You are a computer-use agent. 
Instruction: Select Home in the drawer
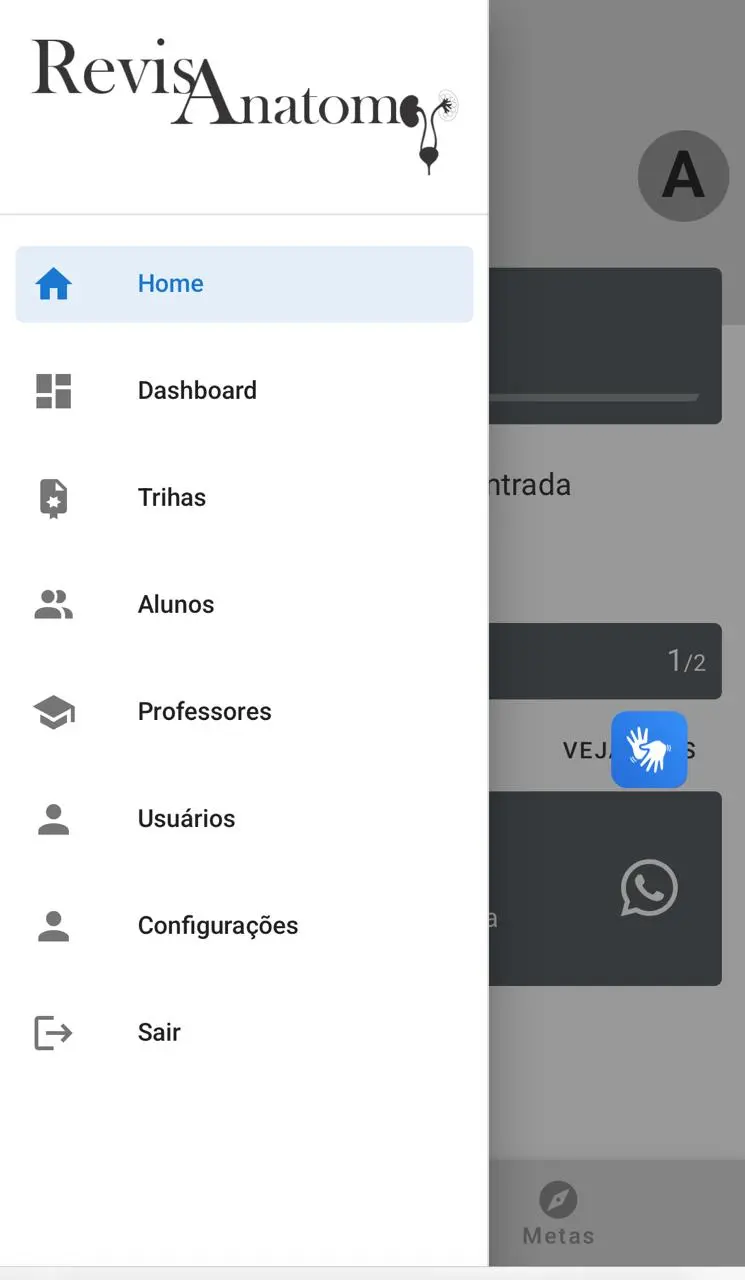point(244,284)
